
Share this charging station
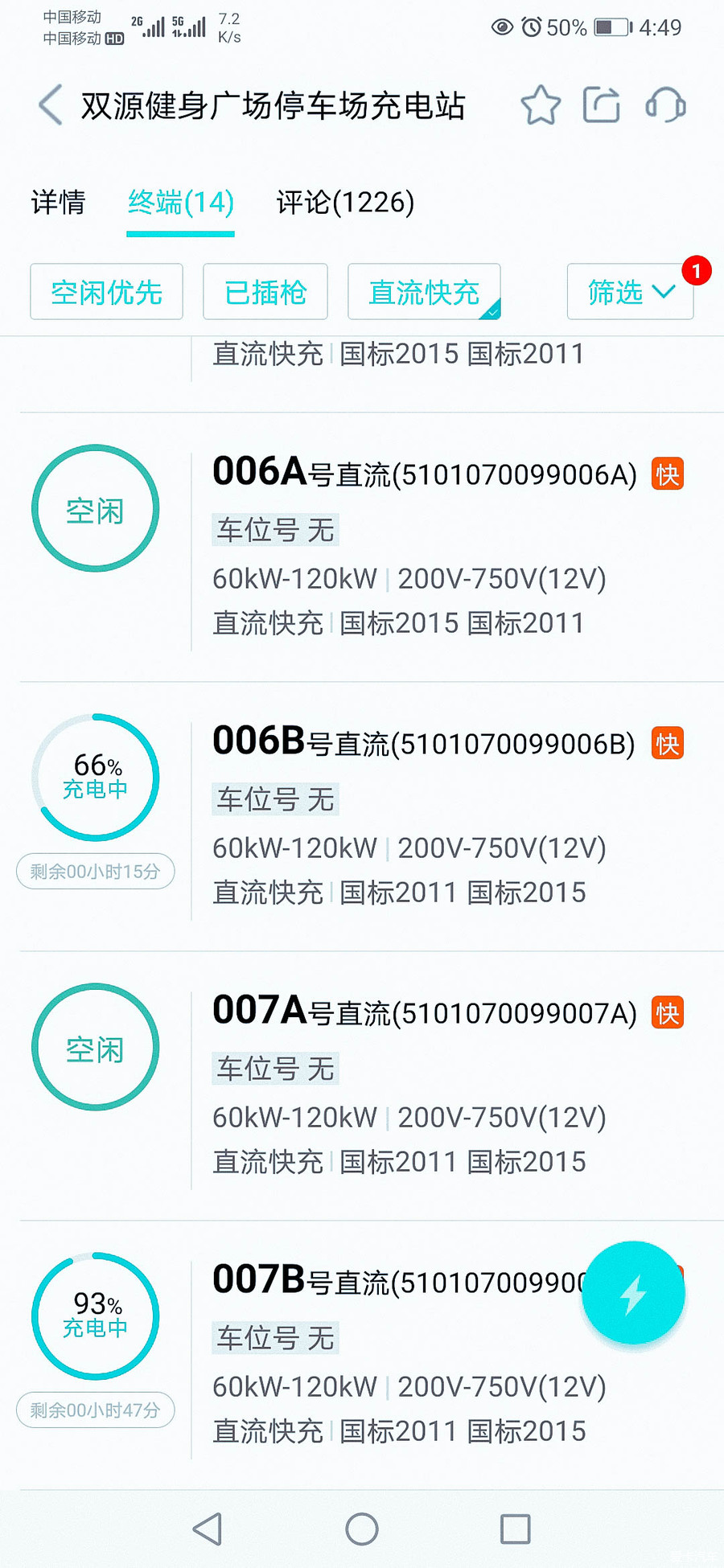[602, 105]
